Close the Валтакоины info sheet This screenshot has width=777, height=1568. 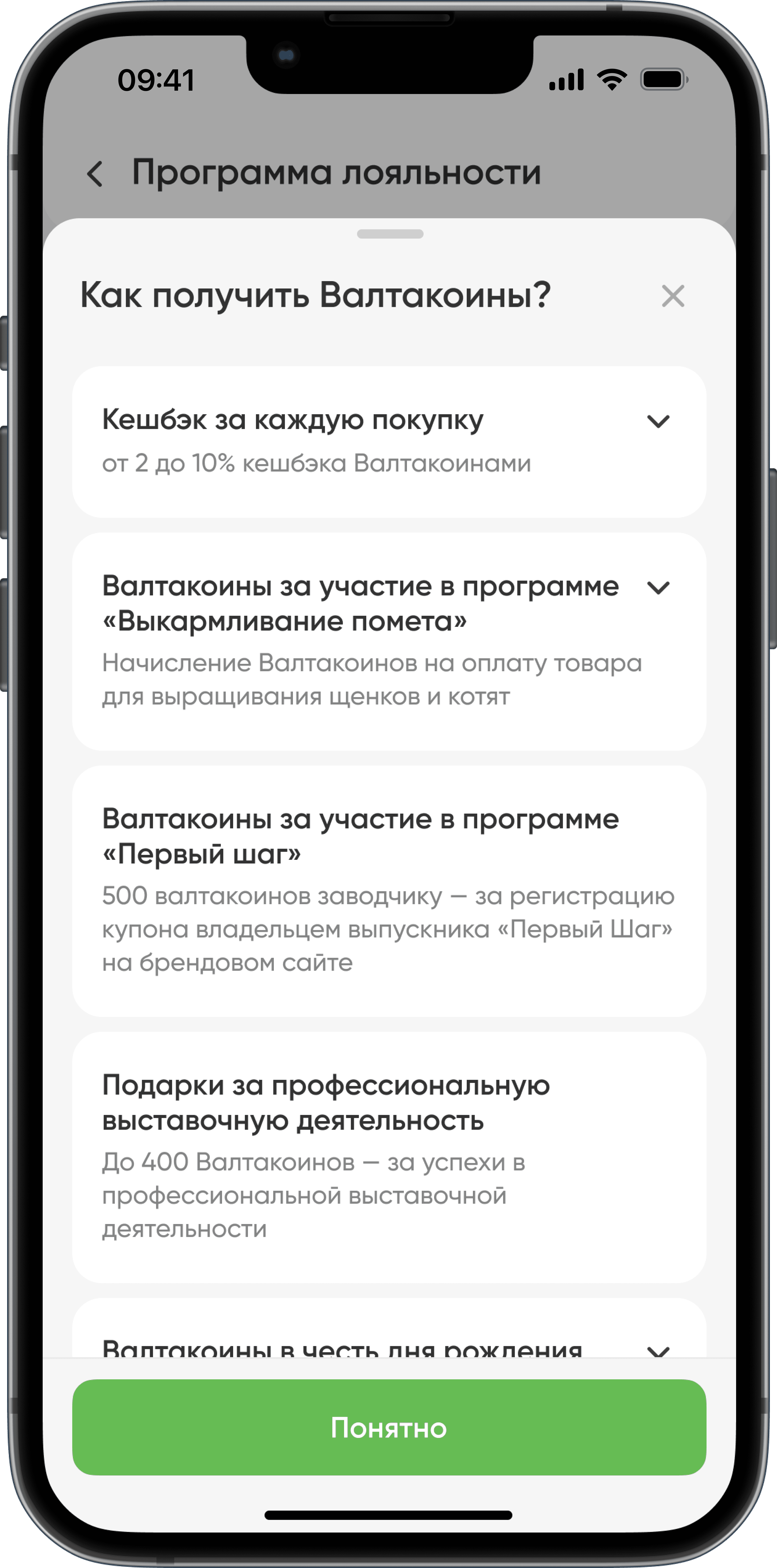(x=672, y=296)
